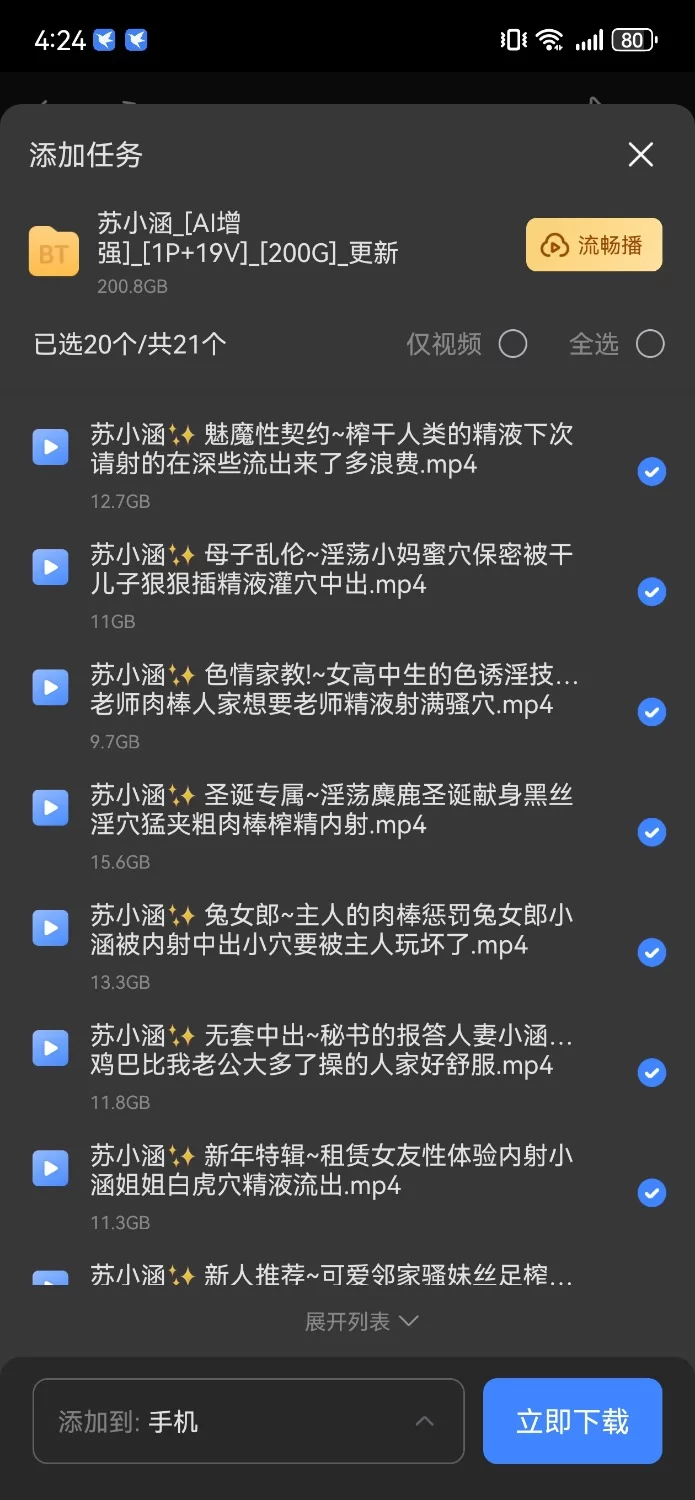The image size is (695, 1500).
Task: Tap the 流畅播 streaming button
Action: point(594,244)
